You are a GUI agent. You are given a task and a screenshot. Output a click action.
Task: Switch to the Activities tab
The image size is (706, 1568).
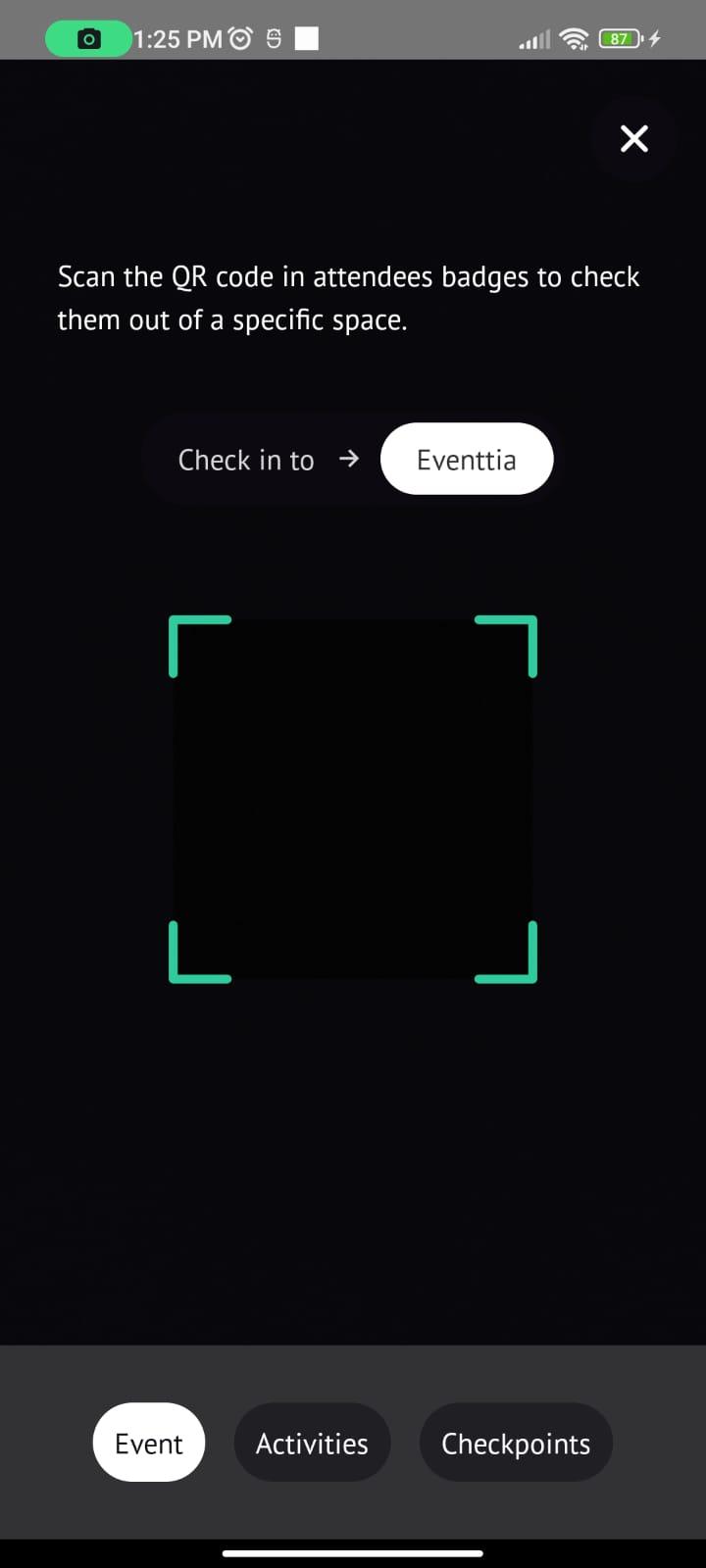312,1443
